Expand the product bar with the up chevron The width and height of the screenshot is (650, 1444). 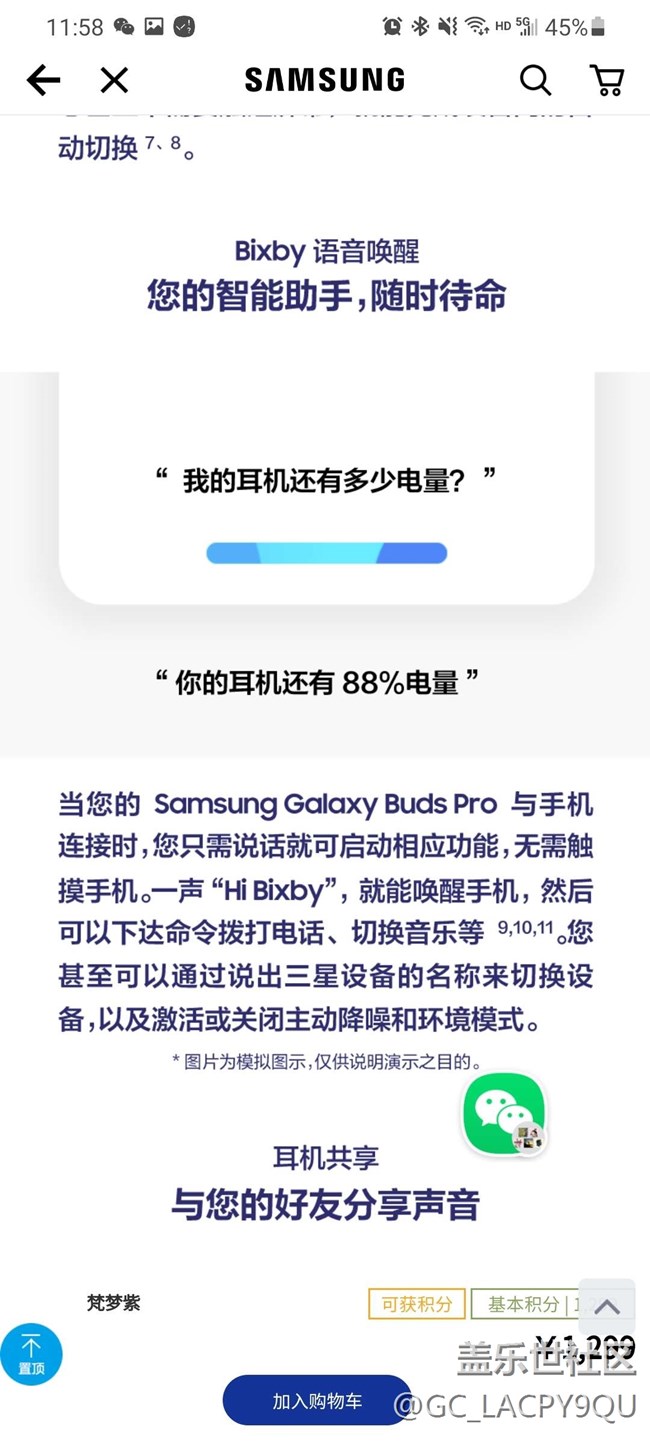pos(607,1307)
